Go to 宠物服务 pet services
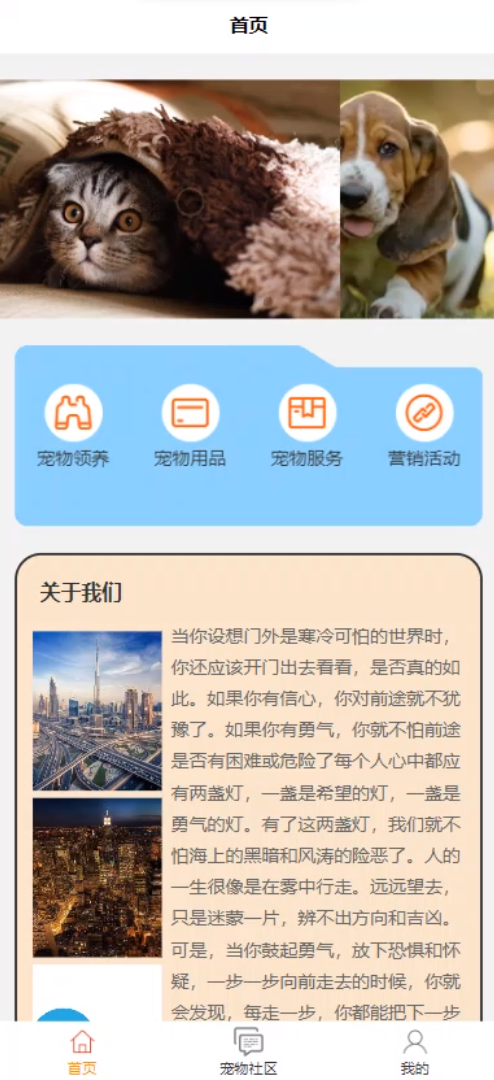 (x=307, y=426)
